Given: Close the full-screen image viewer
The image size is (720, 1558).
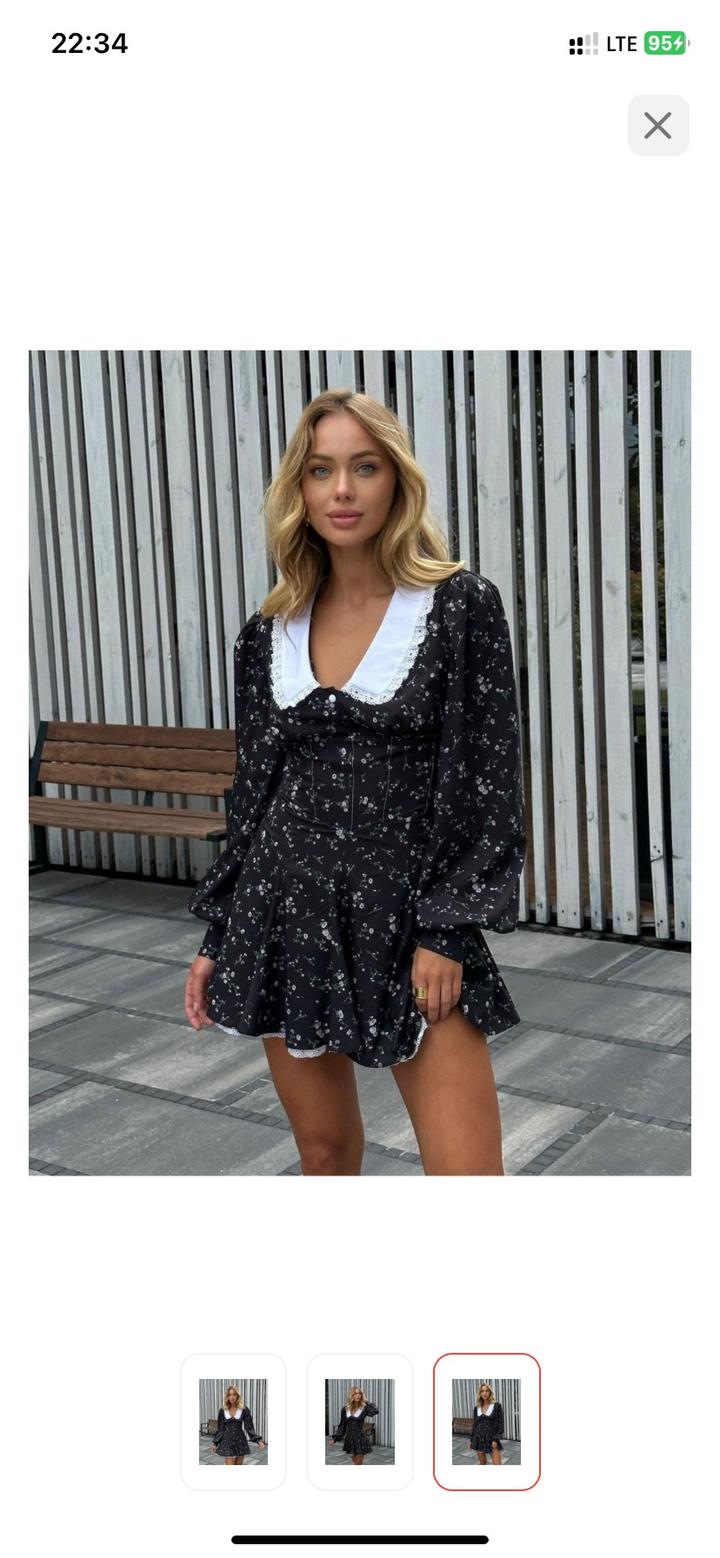Looking at the screenshot, I should click(658, 126).
